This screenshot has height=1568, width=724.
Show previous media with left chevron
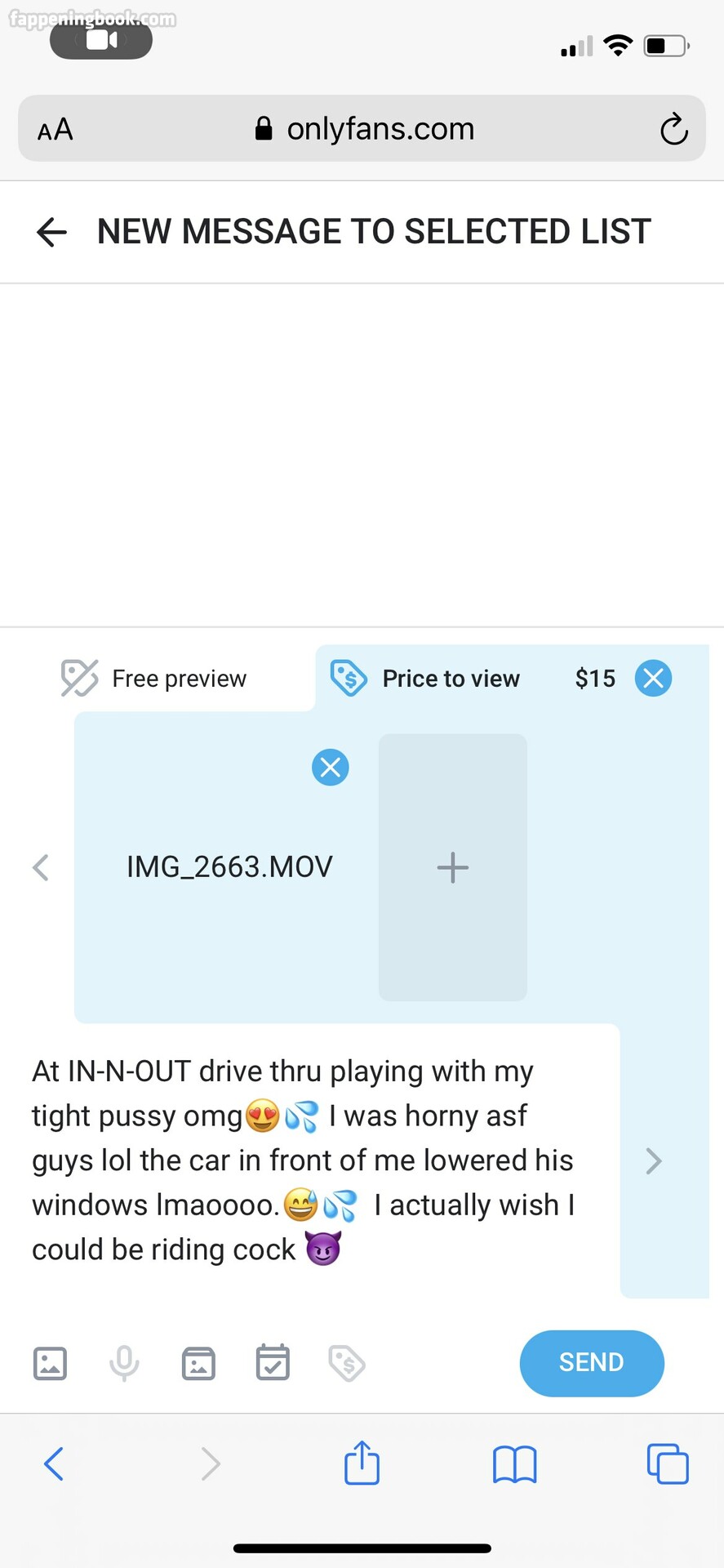click(x=41, y=867)
